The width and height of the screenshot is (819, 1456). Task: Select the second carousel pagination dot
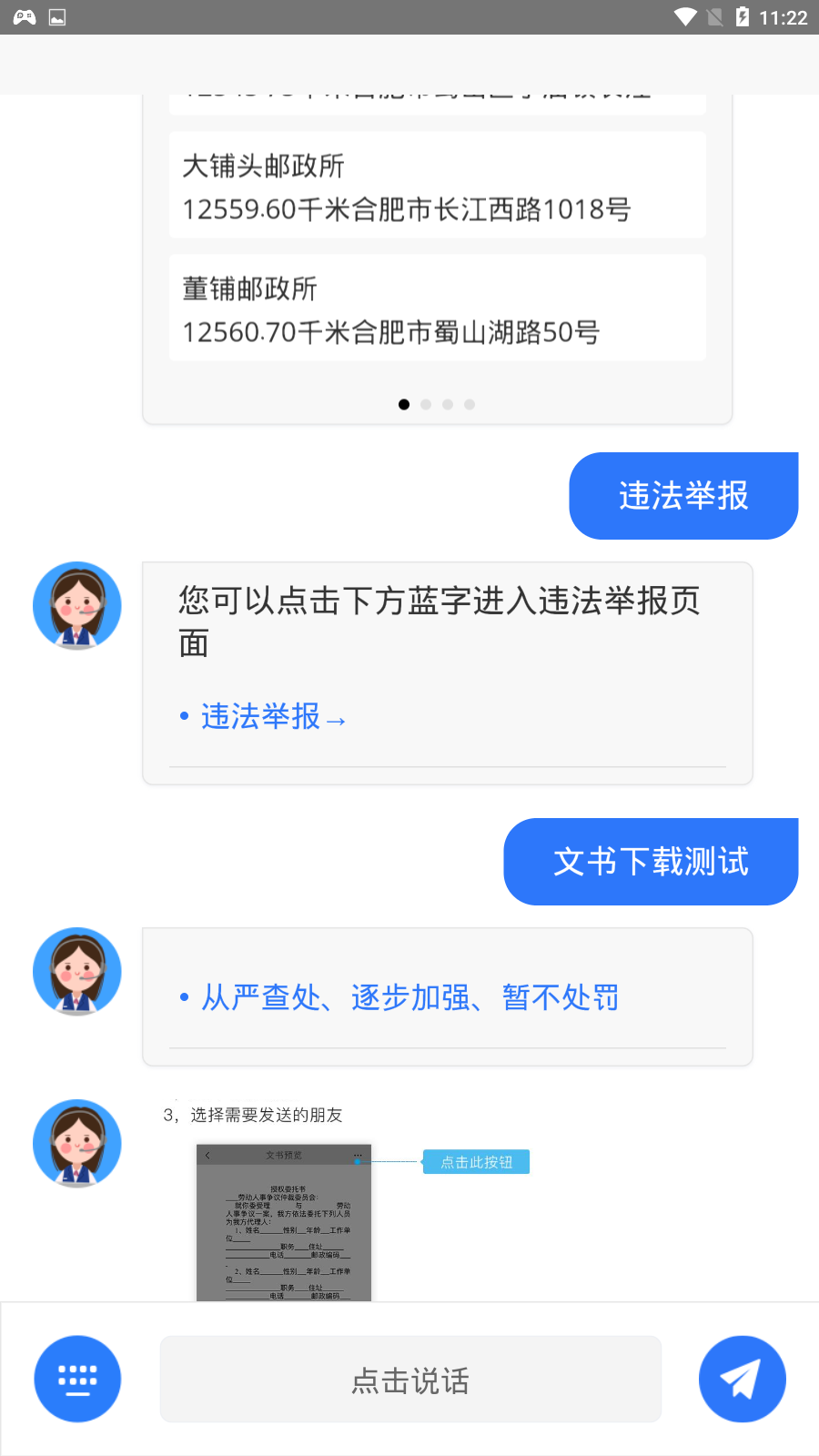(425, 404)
